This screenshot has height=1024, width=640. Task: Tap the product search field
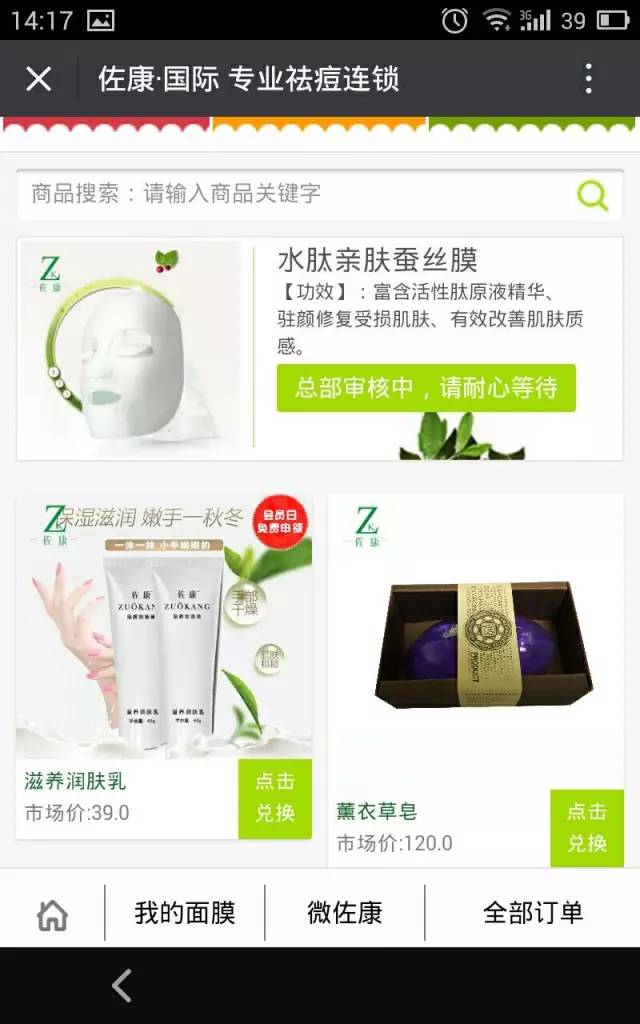coord(290,194)
